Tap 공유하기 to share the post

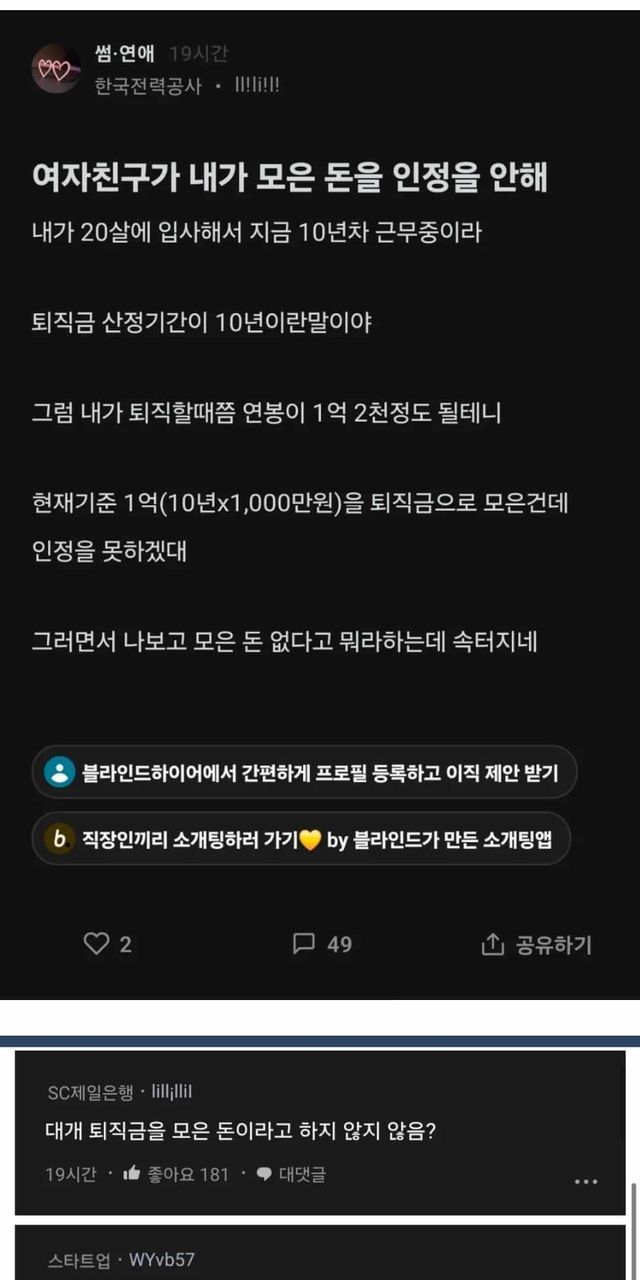[x=537, y=945]
